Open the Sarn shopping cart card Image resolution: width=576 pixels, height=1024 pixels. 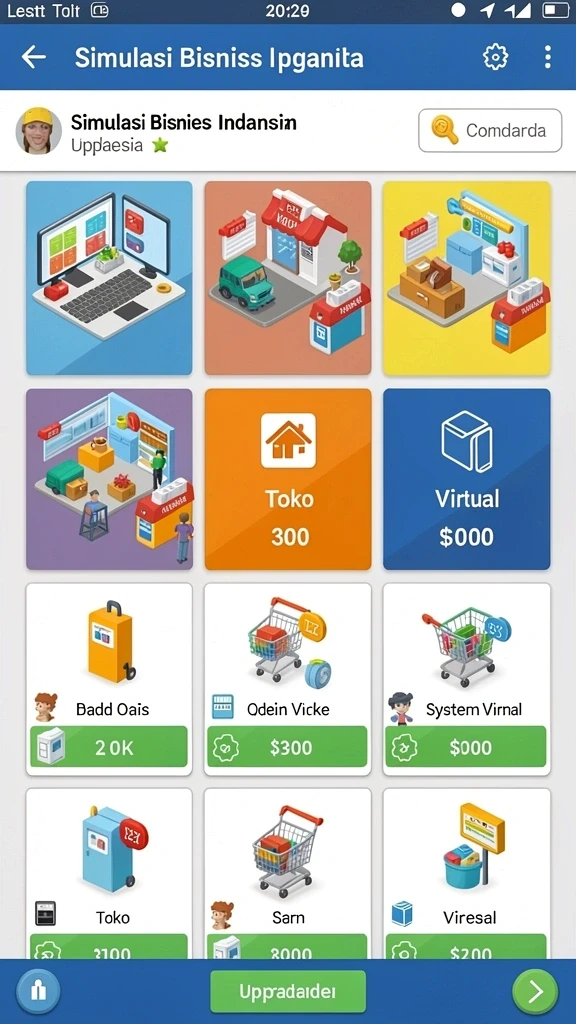pos(288,874)
